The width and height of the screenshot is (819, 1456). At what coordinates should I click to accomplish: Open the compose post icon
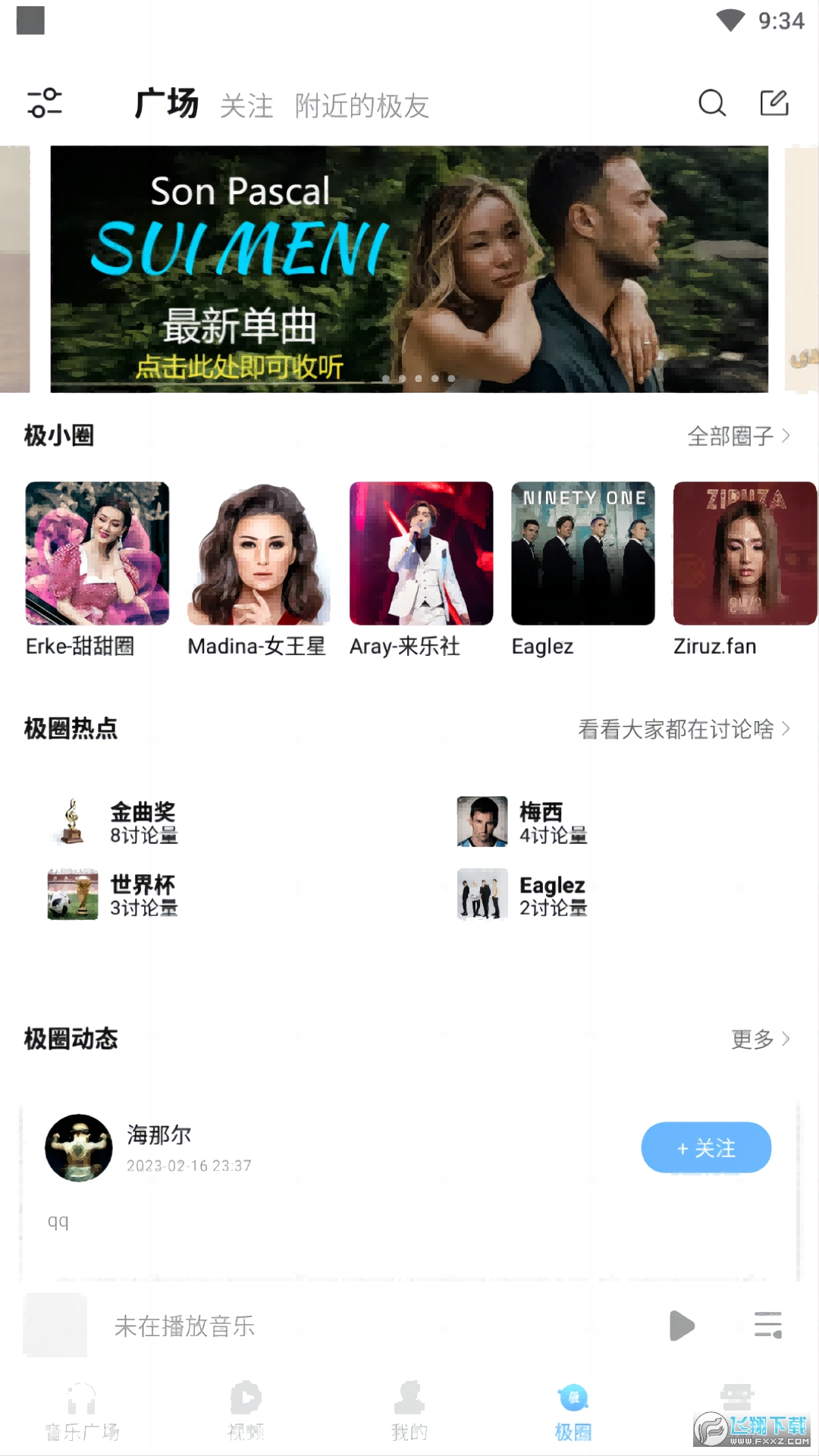coord(774,103)
